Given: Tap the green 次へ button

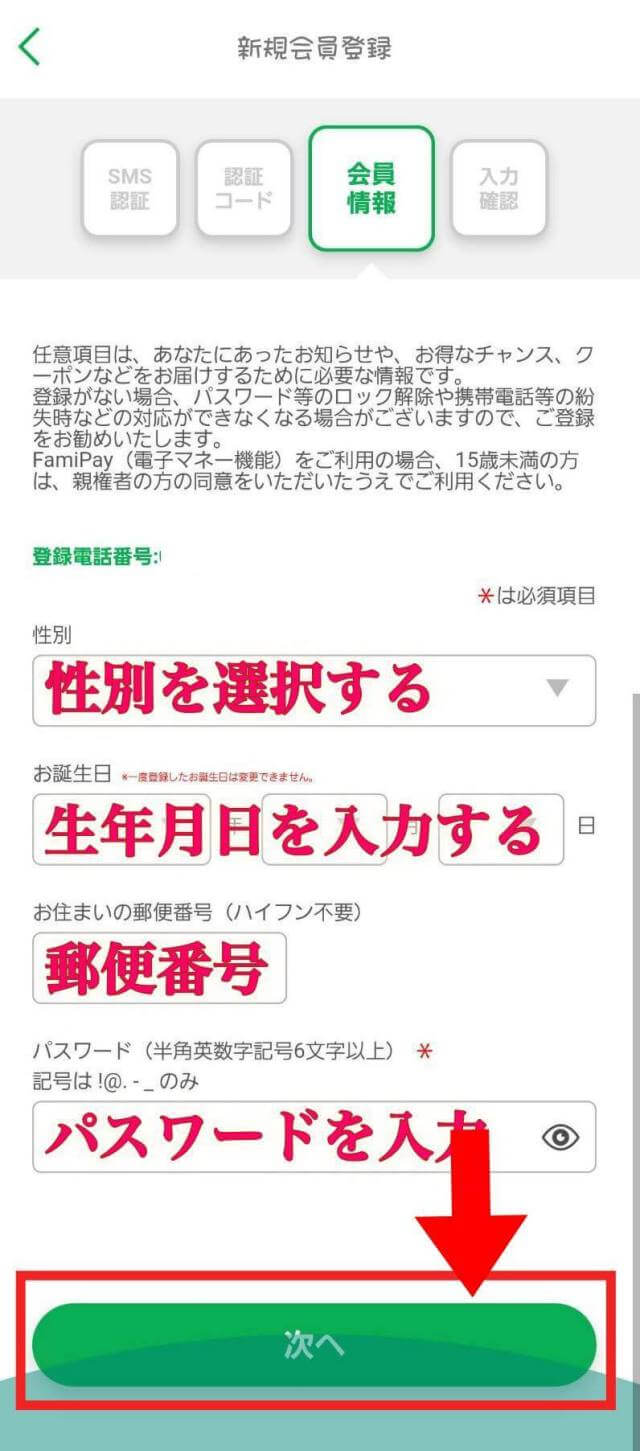Looking at the screenshot, I should [314, 1345].
